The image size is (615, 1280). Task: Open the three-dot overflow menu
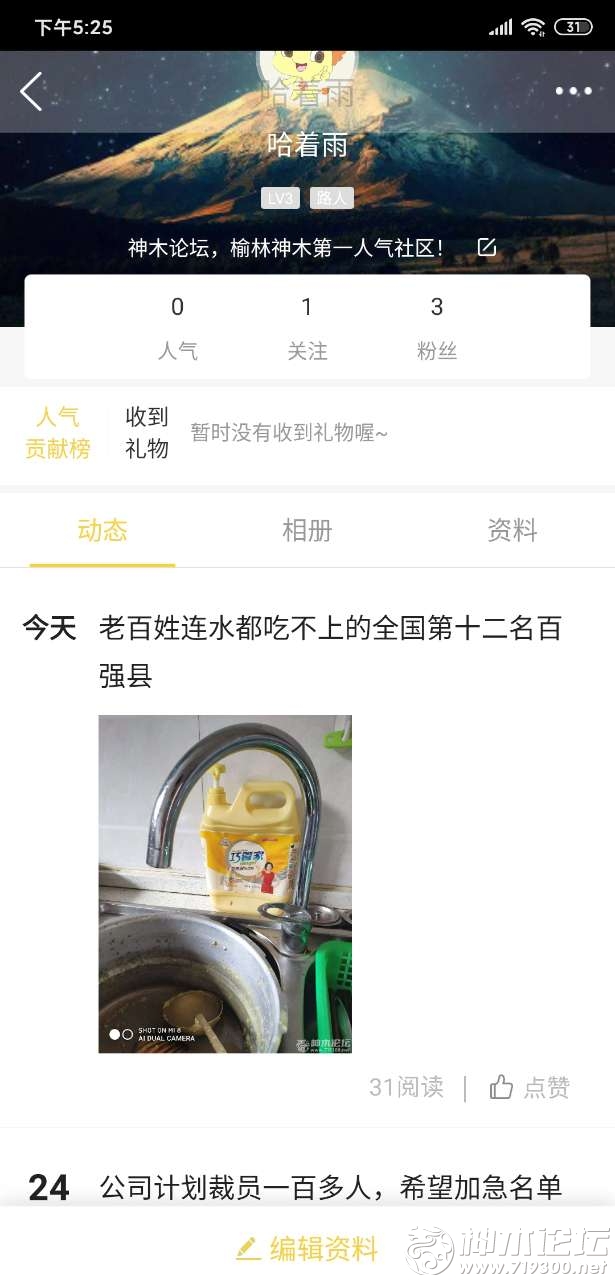pos(573,91)
